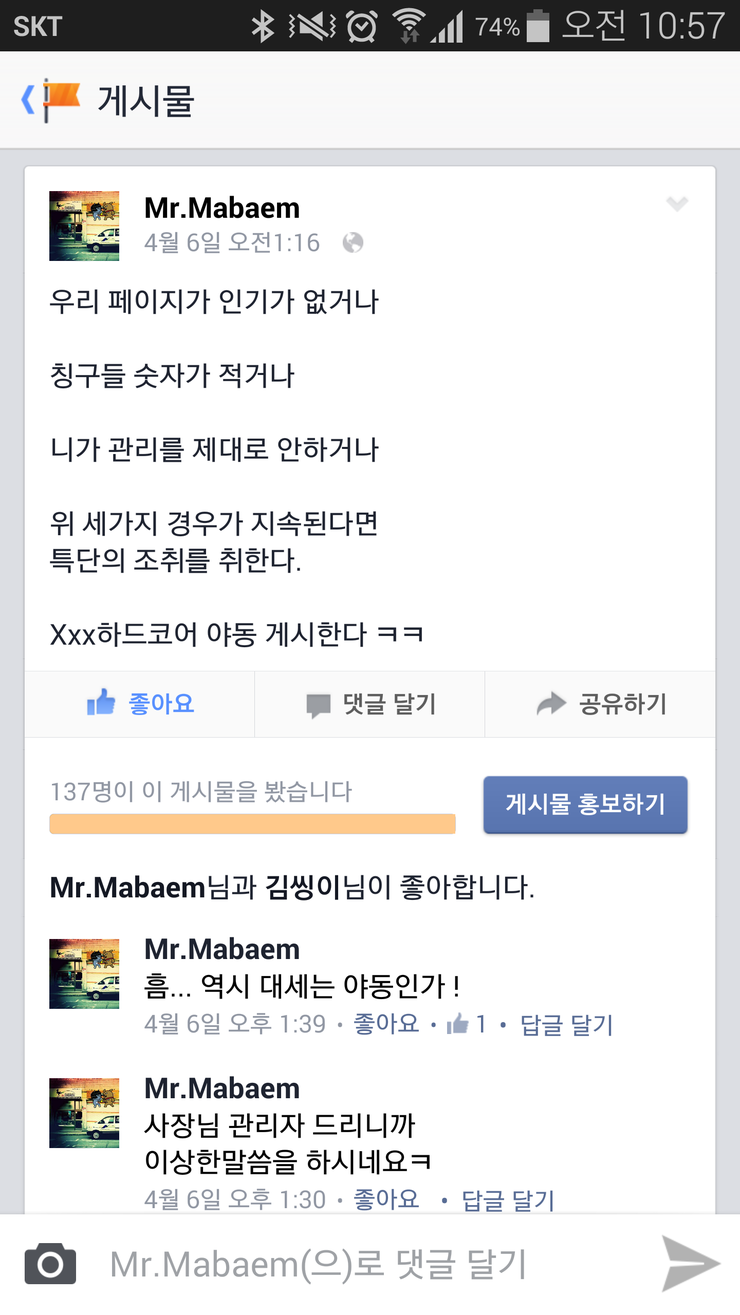This screenshot has width=740, height=1315.
Task: Send the comment with the arrow icon
Action: point(690,1265)
